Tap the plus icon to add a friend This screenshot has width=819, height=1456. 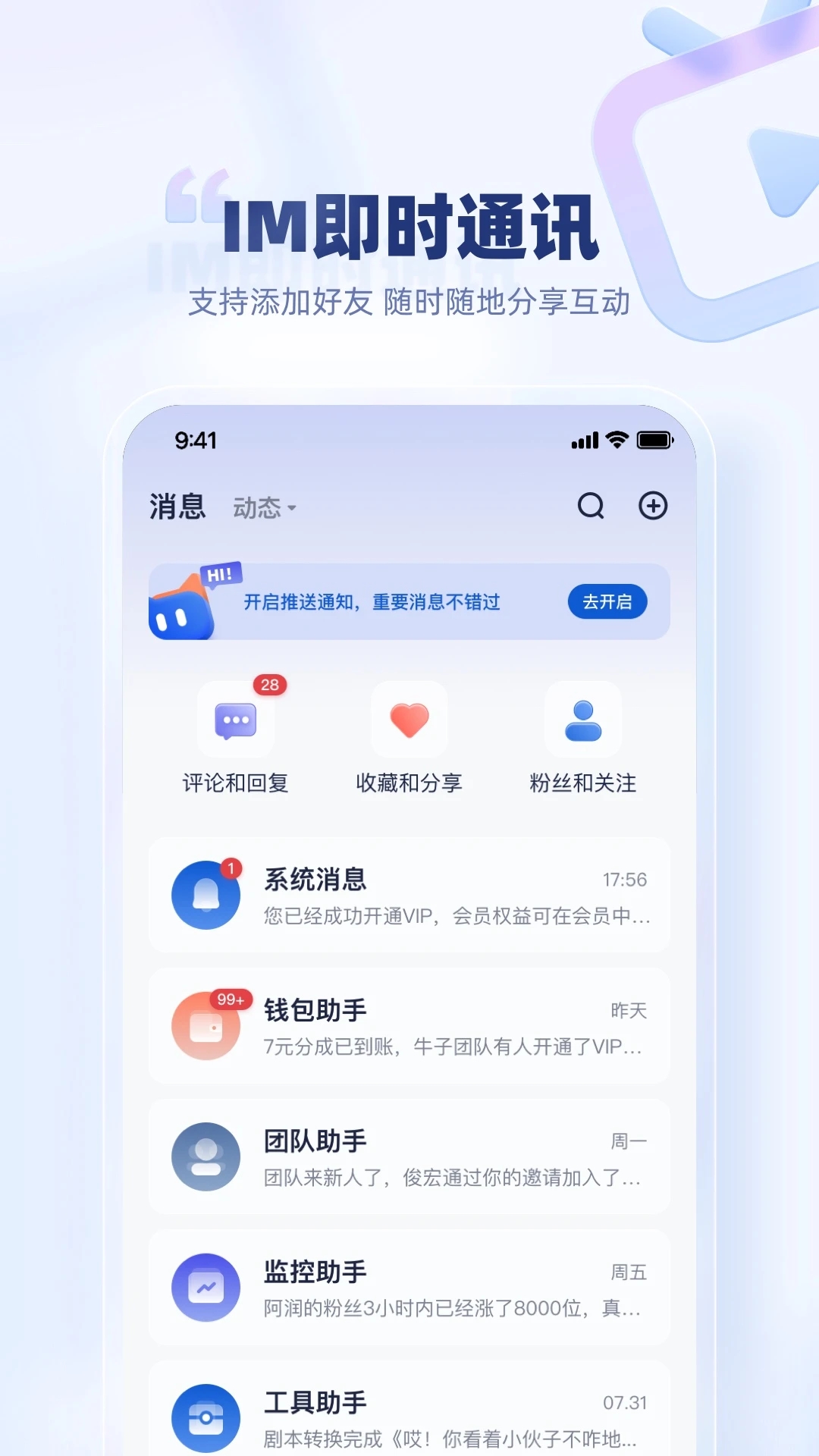click(x=654, y=506)
